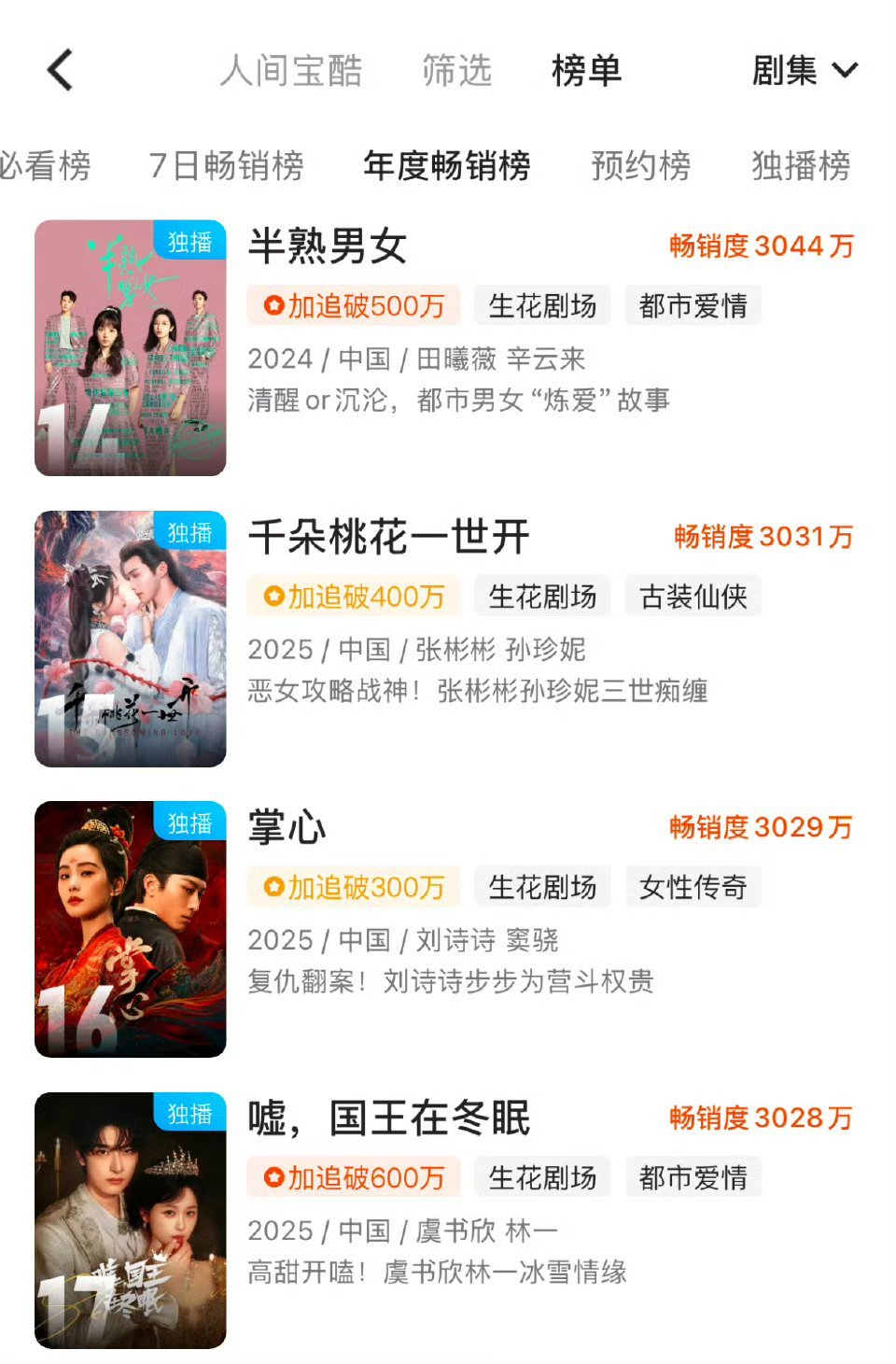The height and width of the screenshot is (1364, 896).
Task: Switch to the 独播榜 ranking
Action: 801,166
